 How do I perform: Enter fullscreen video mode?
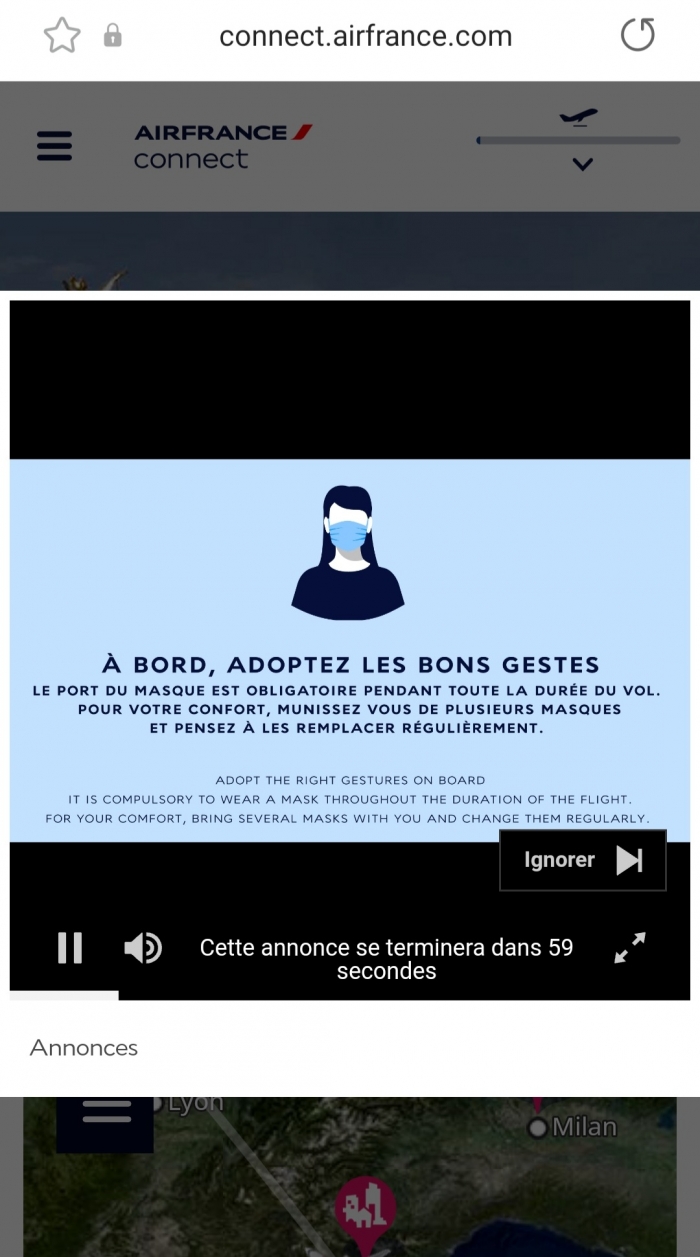630,947
